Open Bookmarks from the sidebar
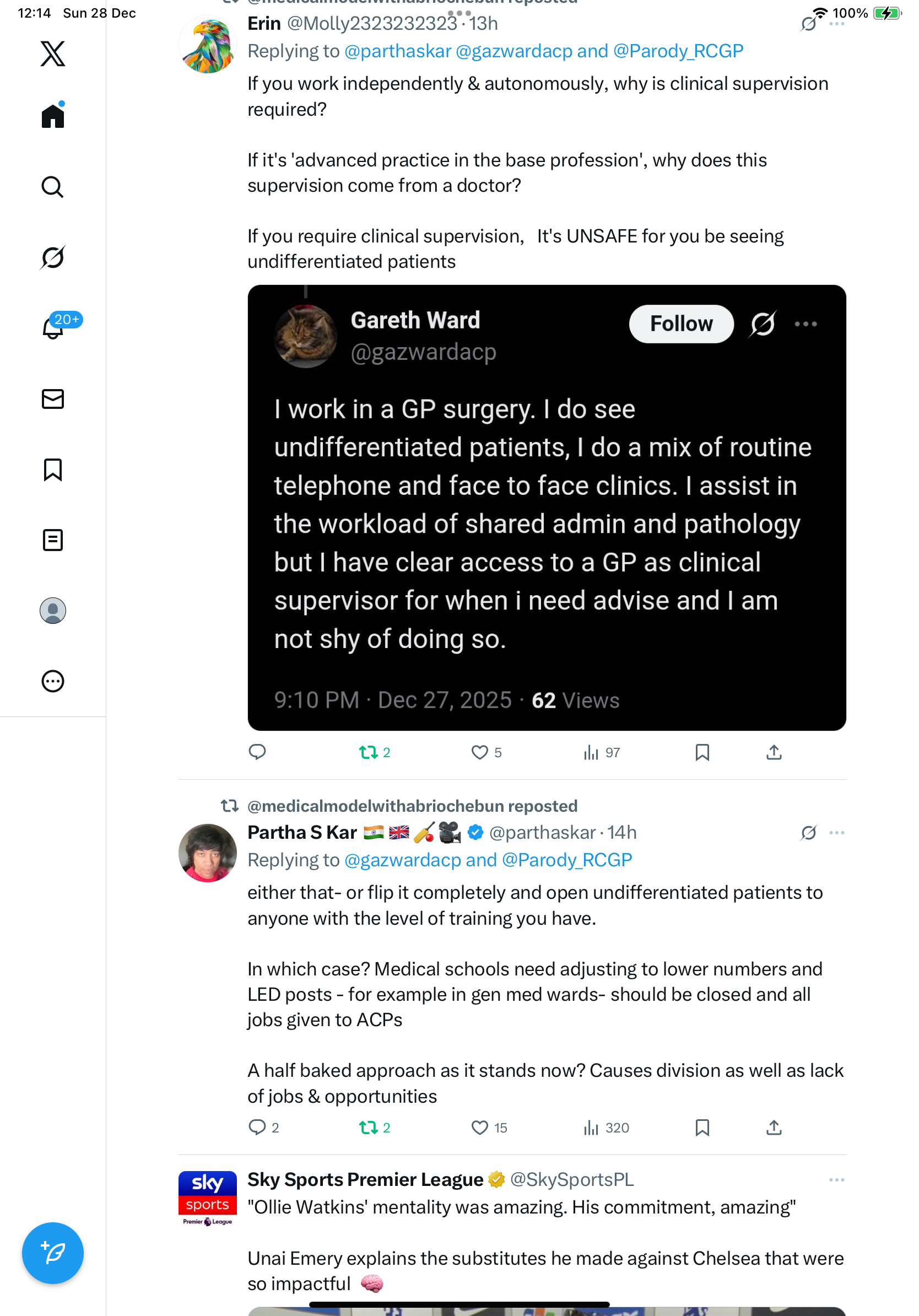Screen dimensions: 919x1316 [53, 470]
